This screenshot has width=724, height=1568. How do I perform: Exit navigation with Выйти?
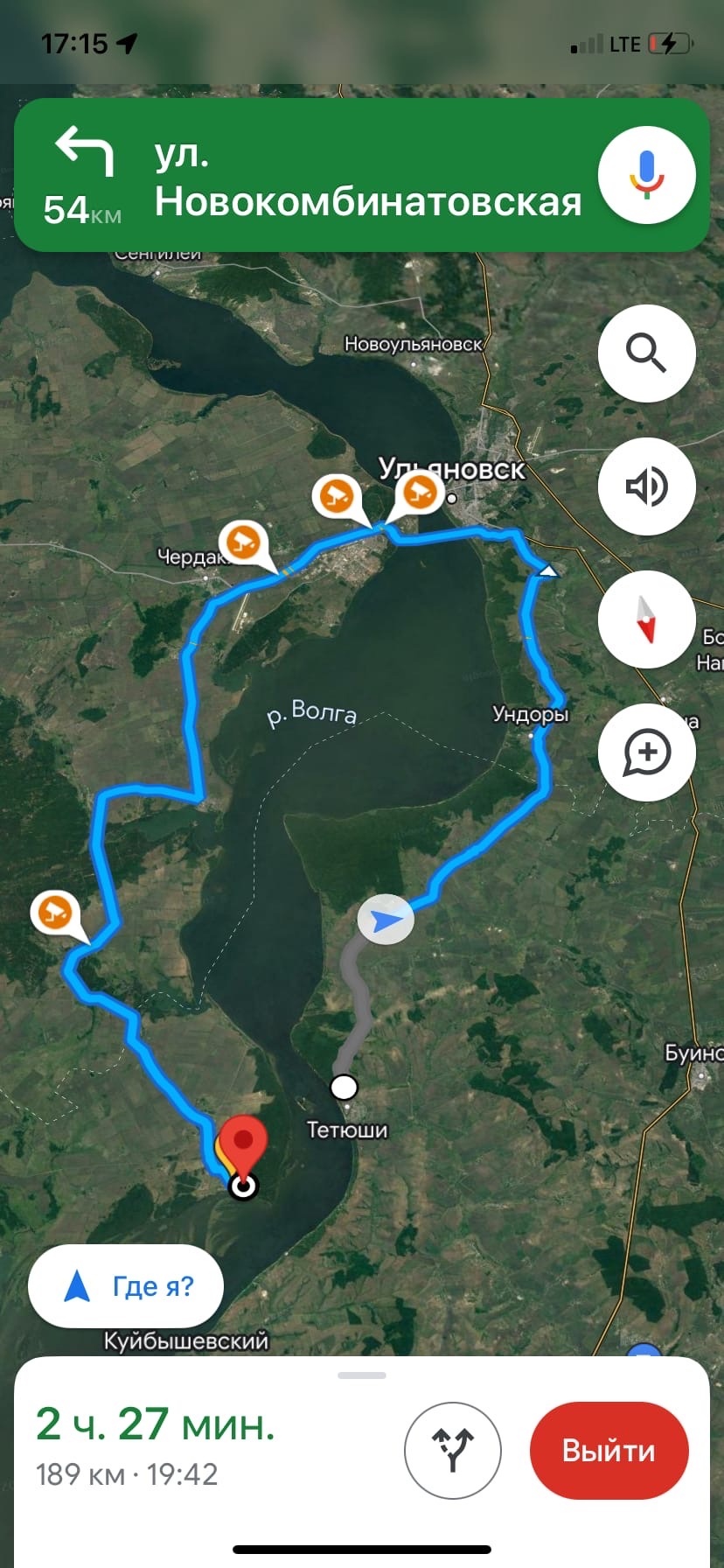[x=609, y=1451]
